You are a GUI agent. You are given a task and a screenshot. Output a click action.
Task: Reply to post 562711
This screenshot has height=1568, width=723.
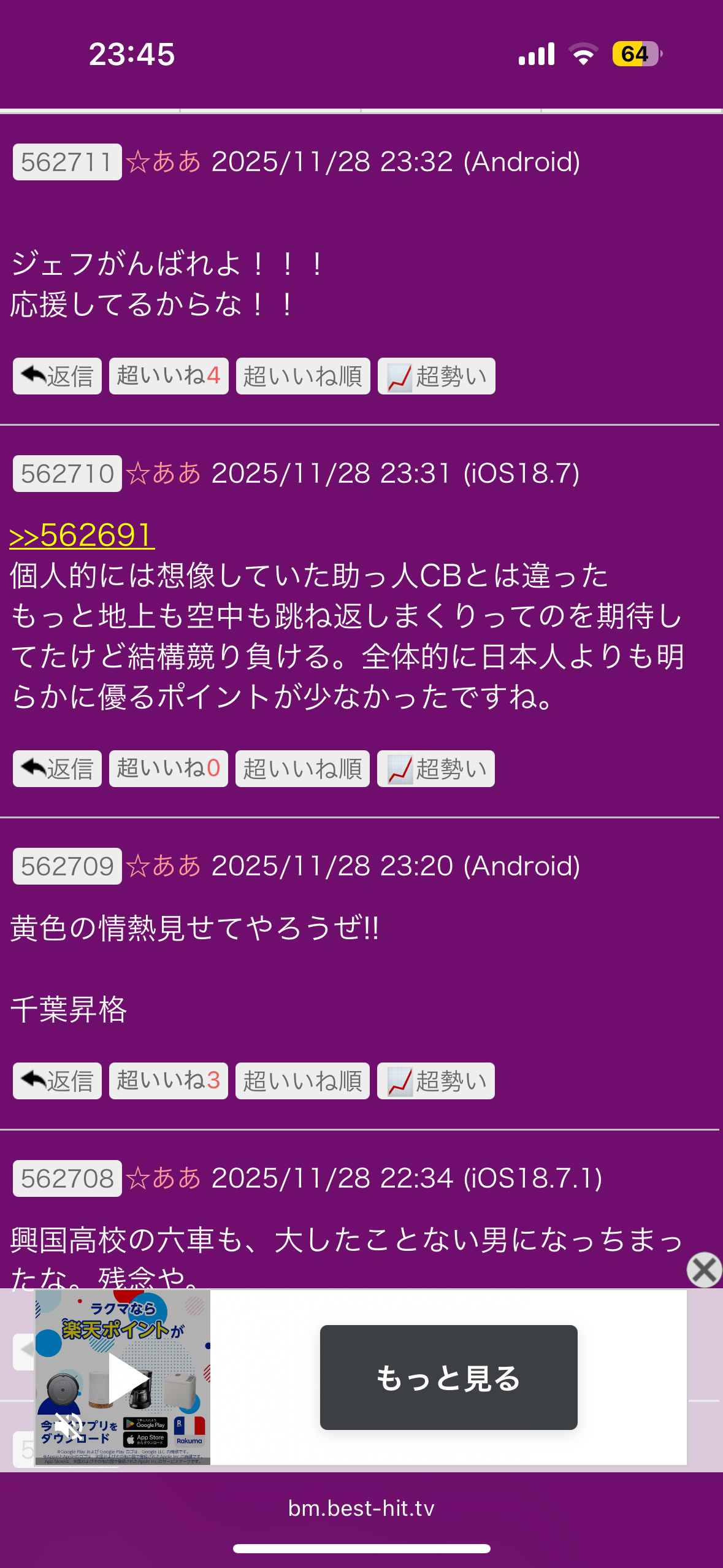tap(57, 376)
